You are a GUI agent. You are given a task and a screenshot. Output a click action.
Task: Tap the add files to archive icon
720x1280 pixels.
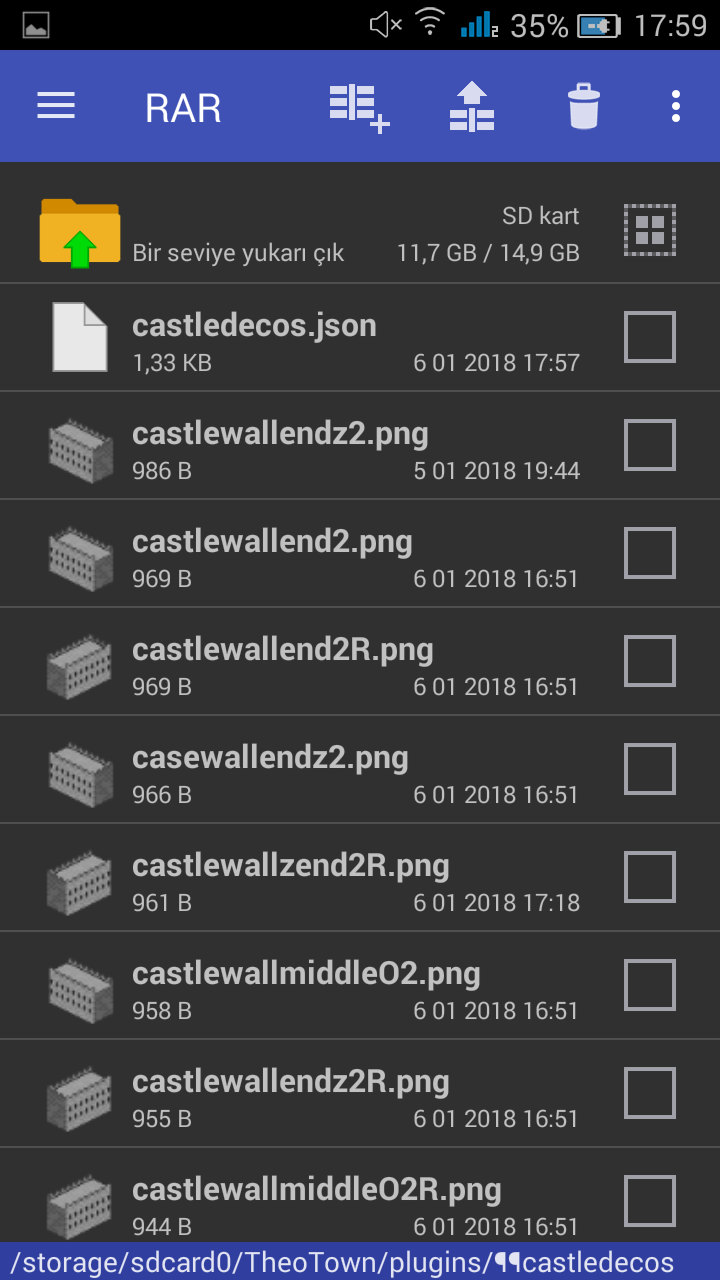[359, 108]
